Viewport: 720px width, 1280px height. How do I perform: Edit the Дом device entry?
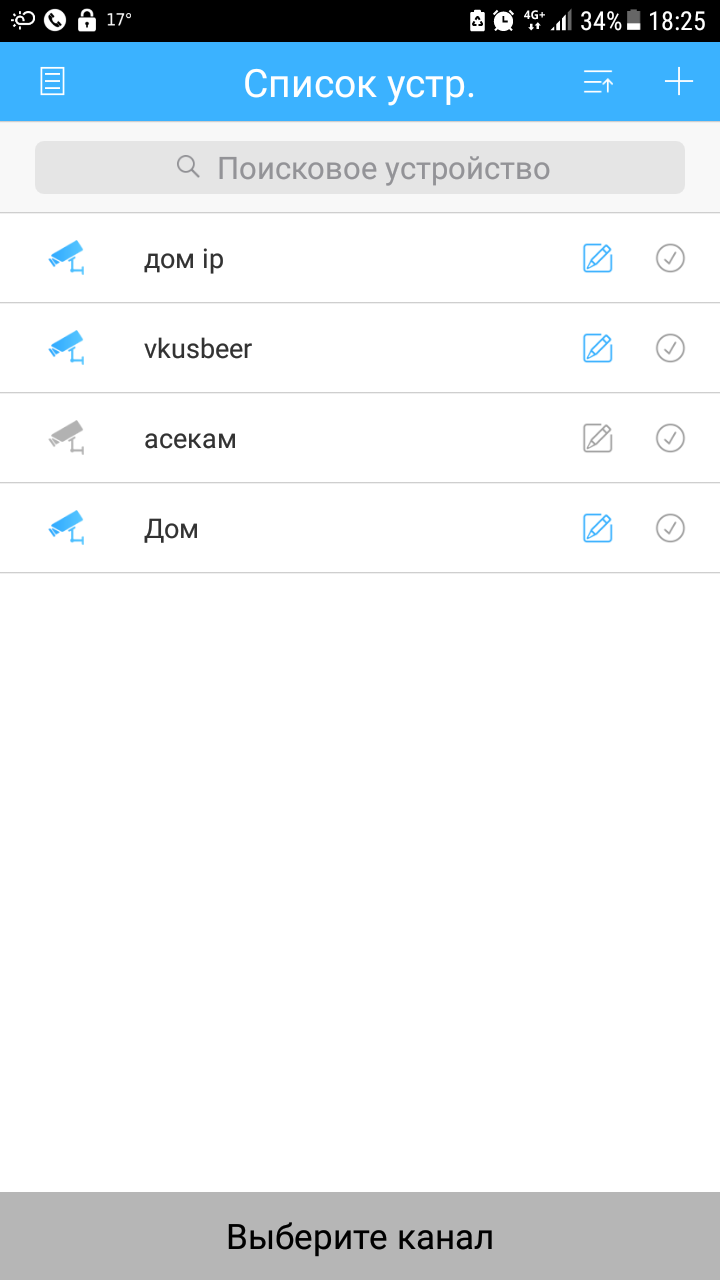(597, 528)
